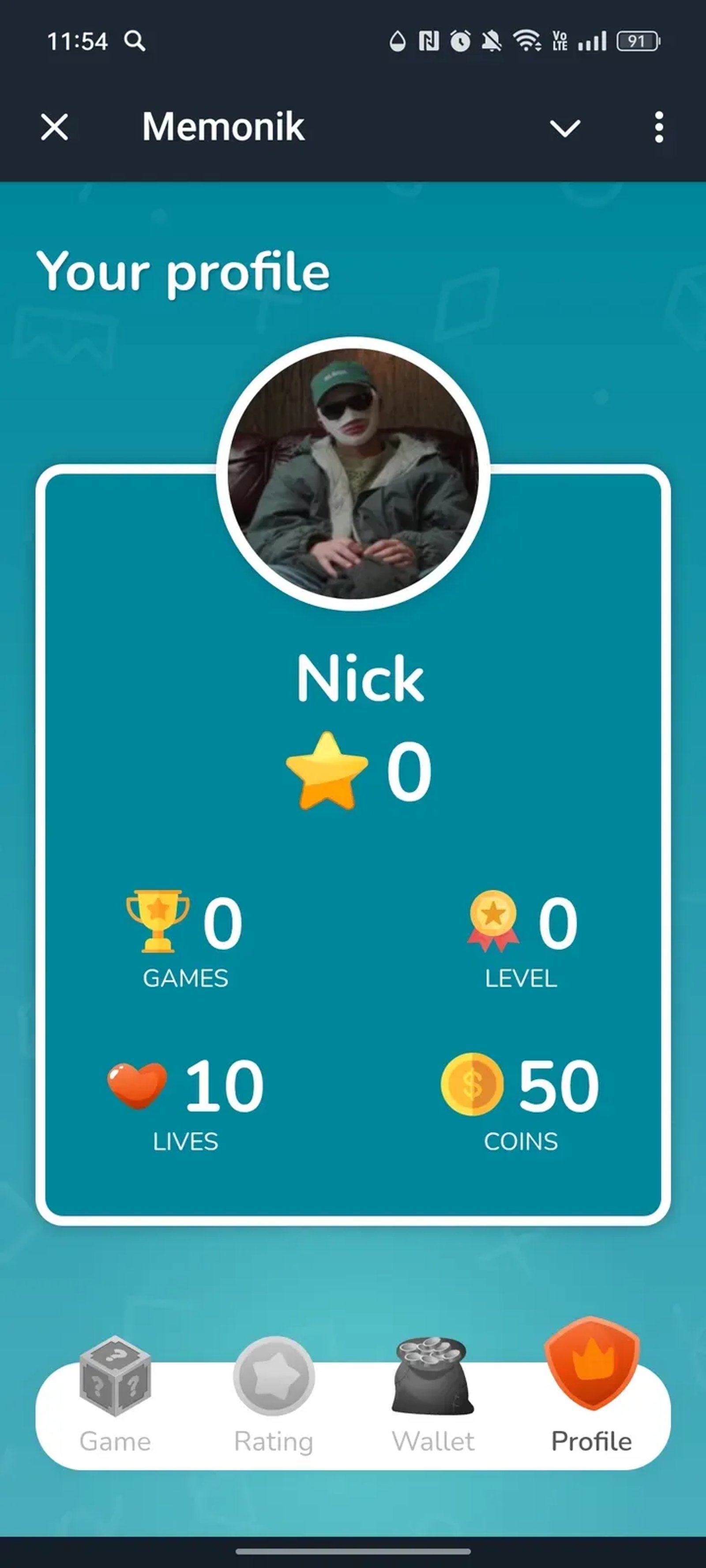
Task: Collapse the app with the down chevron
Action: pyautogui.click(x=565, y=128)
